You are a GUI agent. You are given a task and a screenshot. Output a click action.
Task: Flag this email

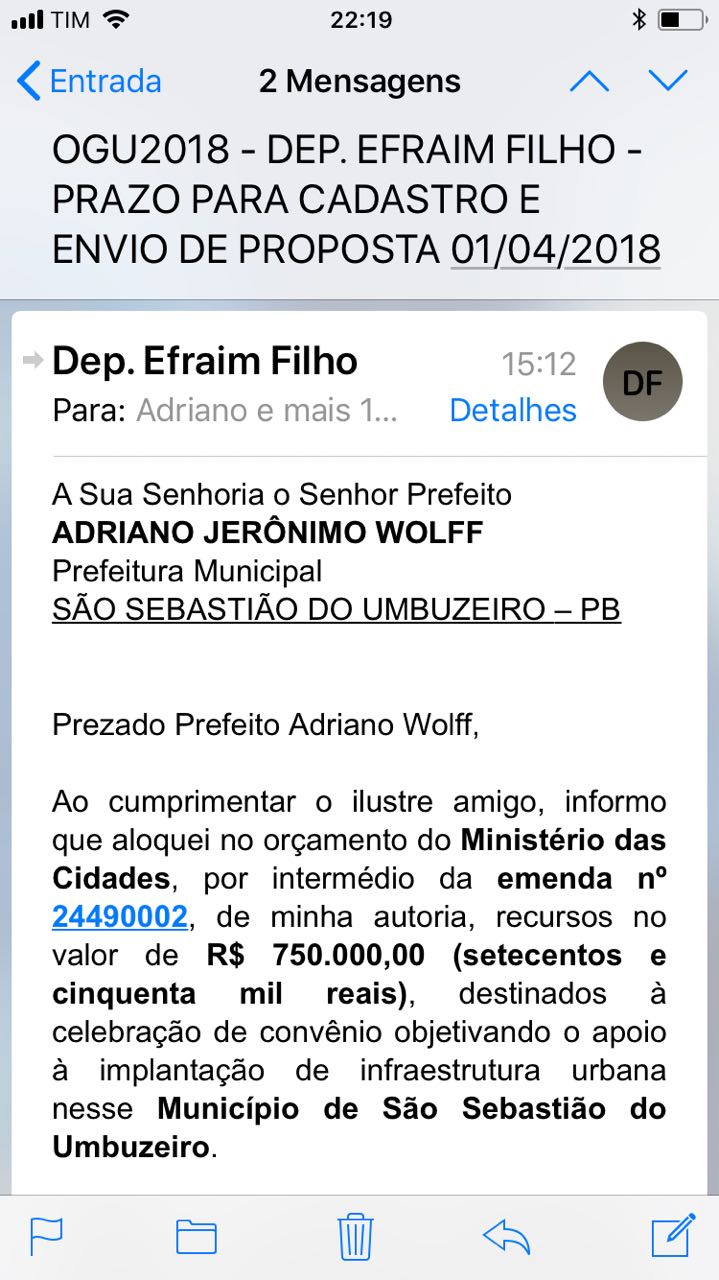[47, 1237]
